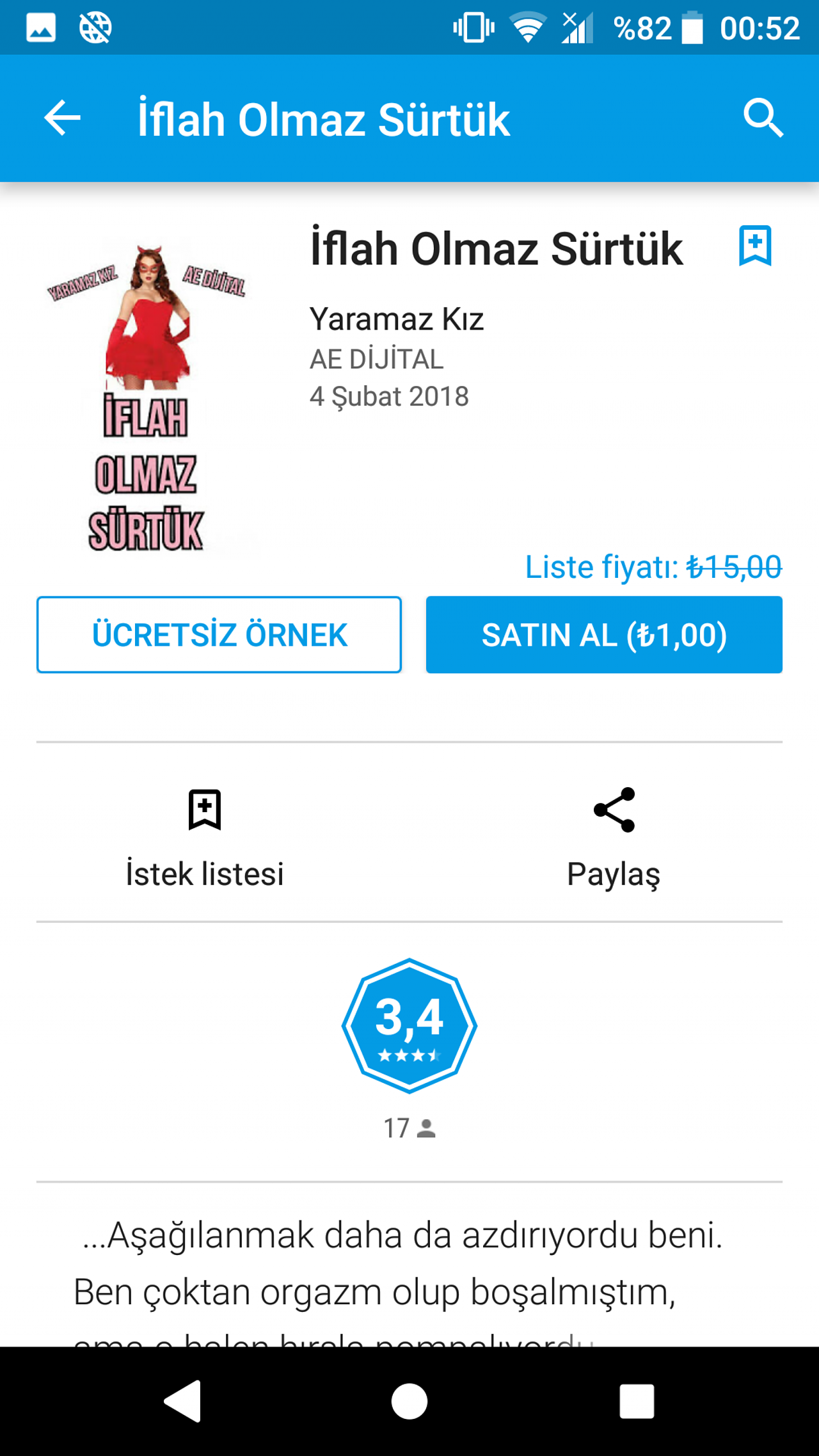This screenshot has height=1456, width=819.
Task: Open the author page Yaramaz Kız
Action: tap(396, 319)
